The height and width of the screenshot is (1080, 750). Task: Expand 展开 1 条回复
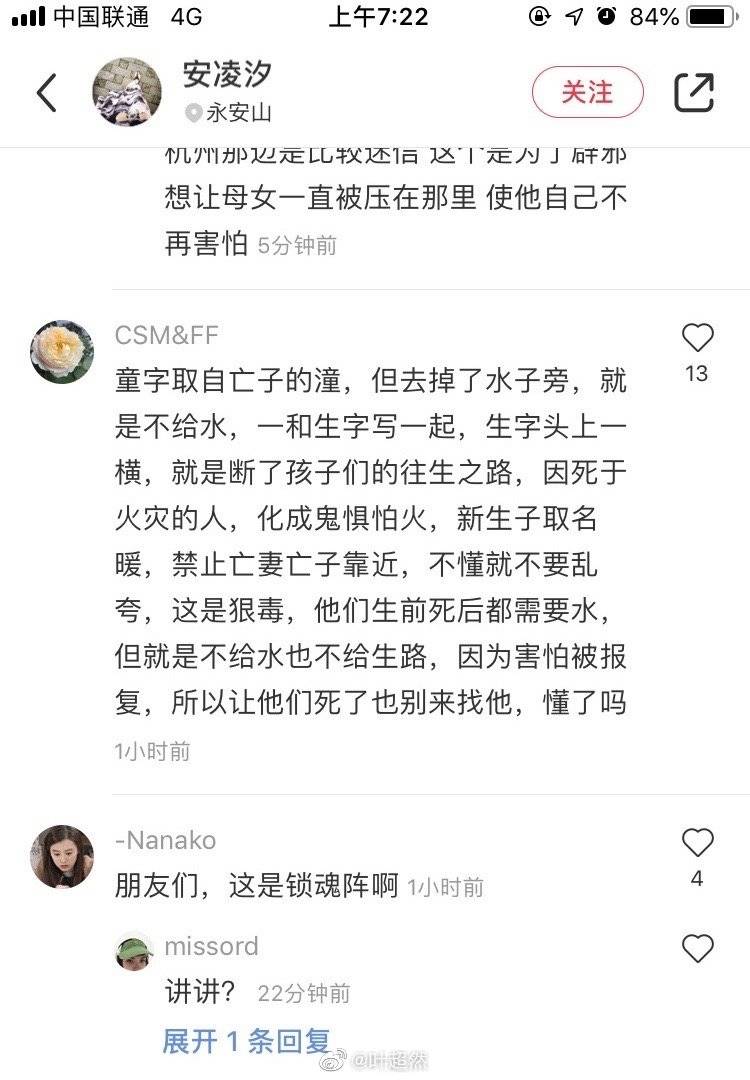246,1041
